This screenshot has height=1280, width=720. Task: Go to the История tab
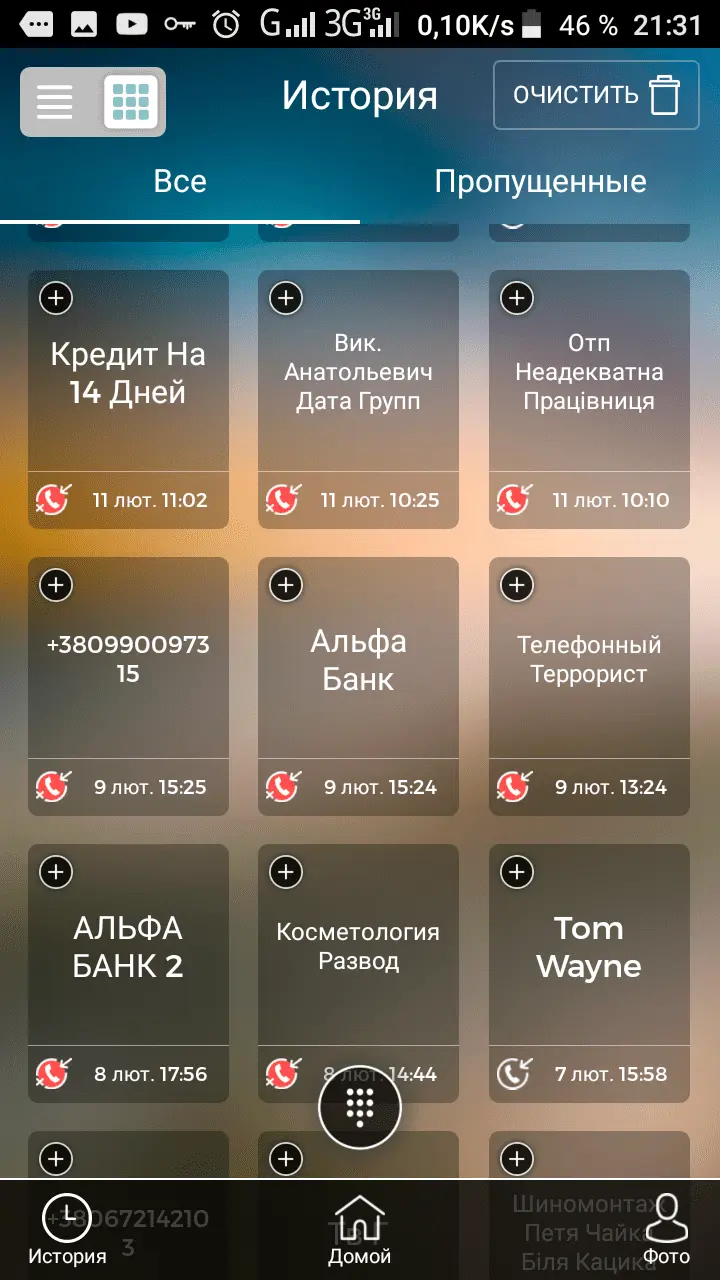pyautogui.click(x=67, y=1232)
